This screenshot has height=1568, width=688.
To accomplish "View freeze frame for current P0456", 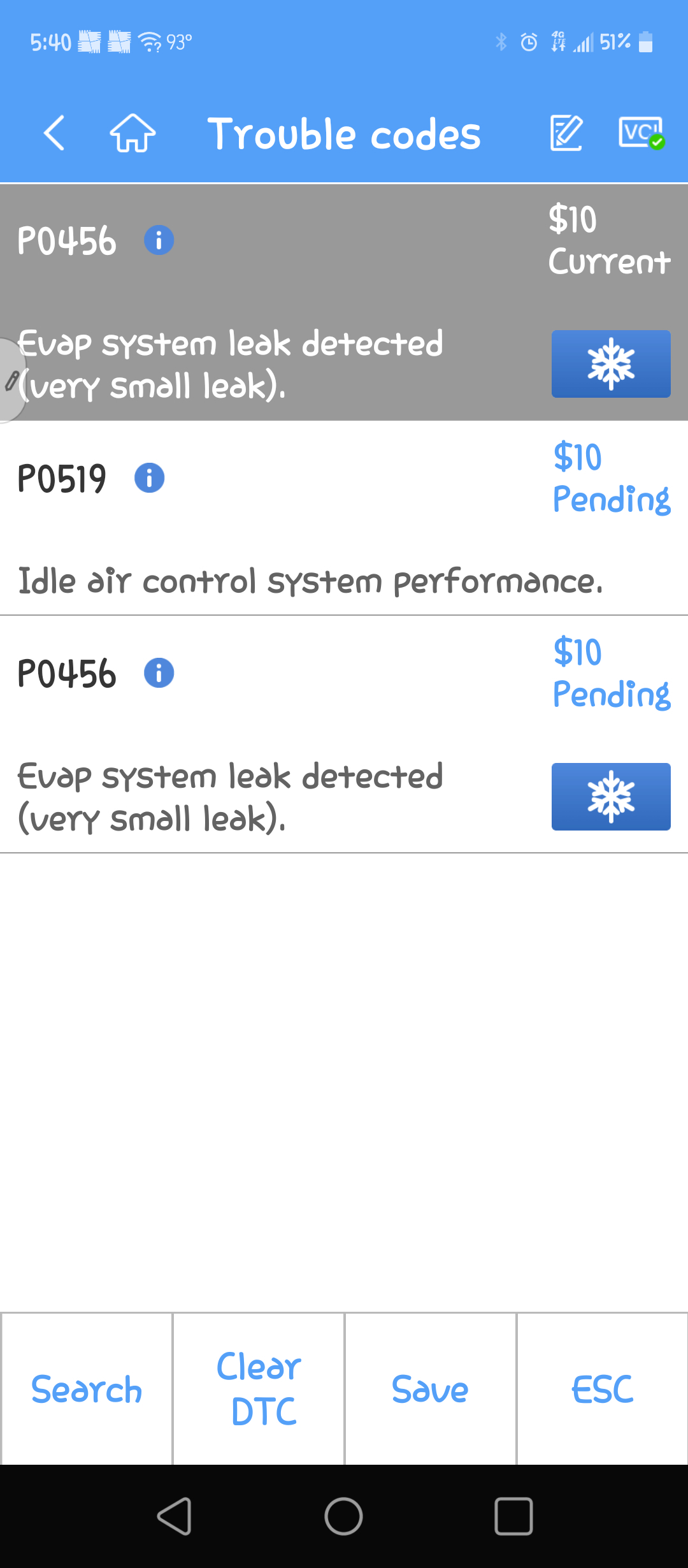I will pyautogui.click(x=610, y=364).
